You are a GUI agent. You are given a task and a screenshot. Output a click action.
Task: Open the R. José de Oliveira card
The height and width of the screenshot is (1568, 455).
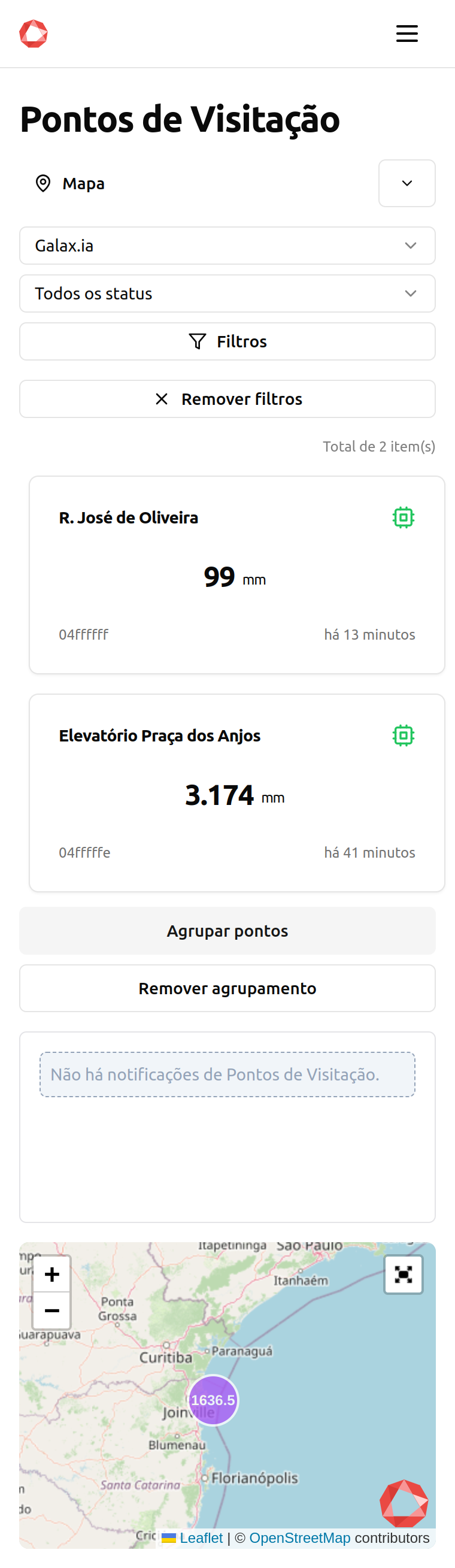point(236,574)
